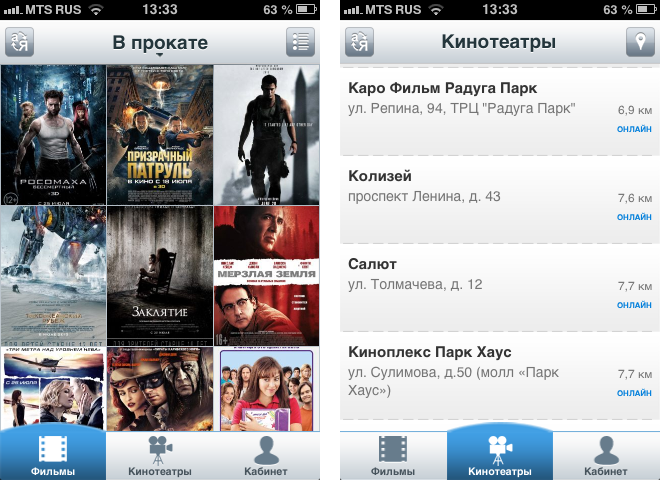Open the Заклятие movie poster
The height and width of the screenshot is (480, 660).
pyautogui.click(x=160, y=274)
